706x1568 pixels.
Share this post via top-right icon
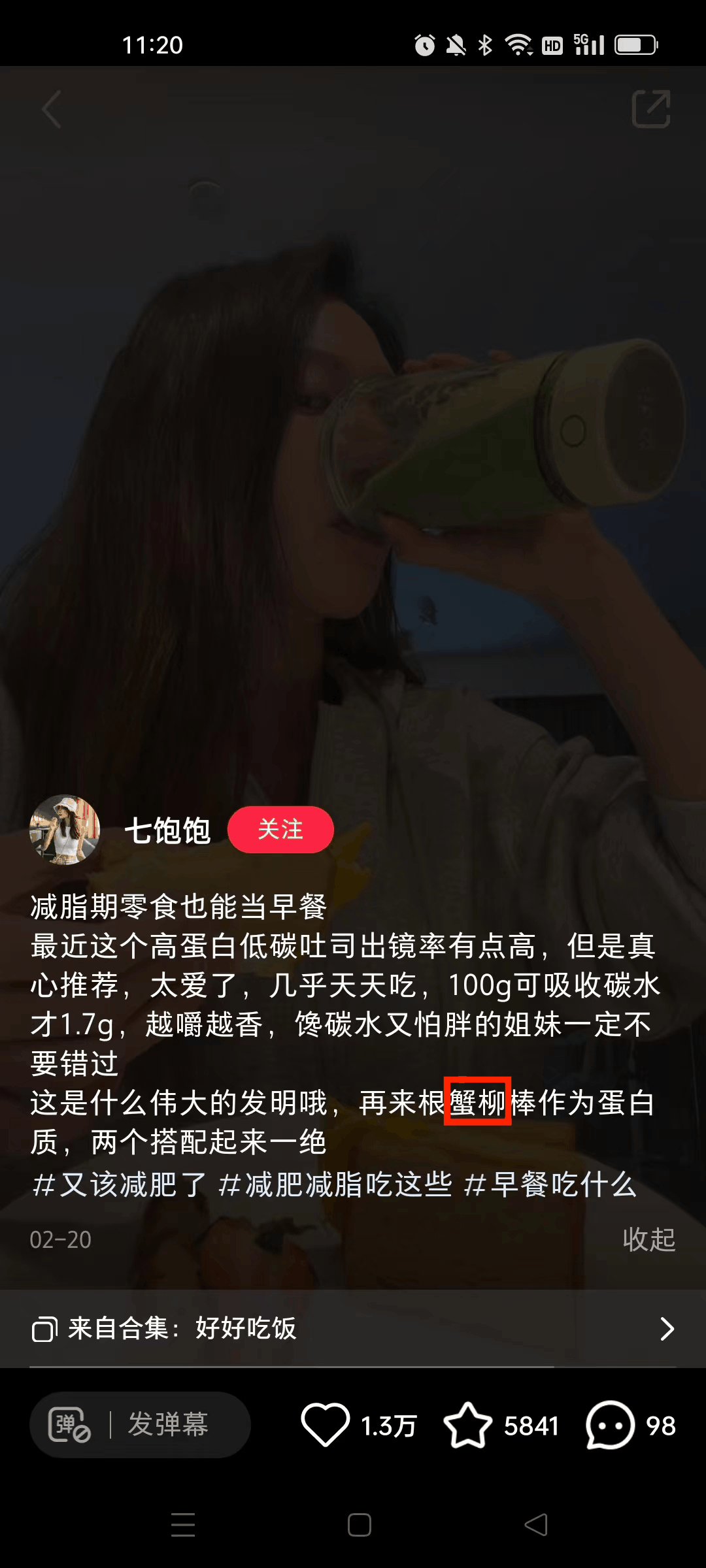point(651,109)
